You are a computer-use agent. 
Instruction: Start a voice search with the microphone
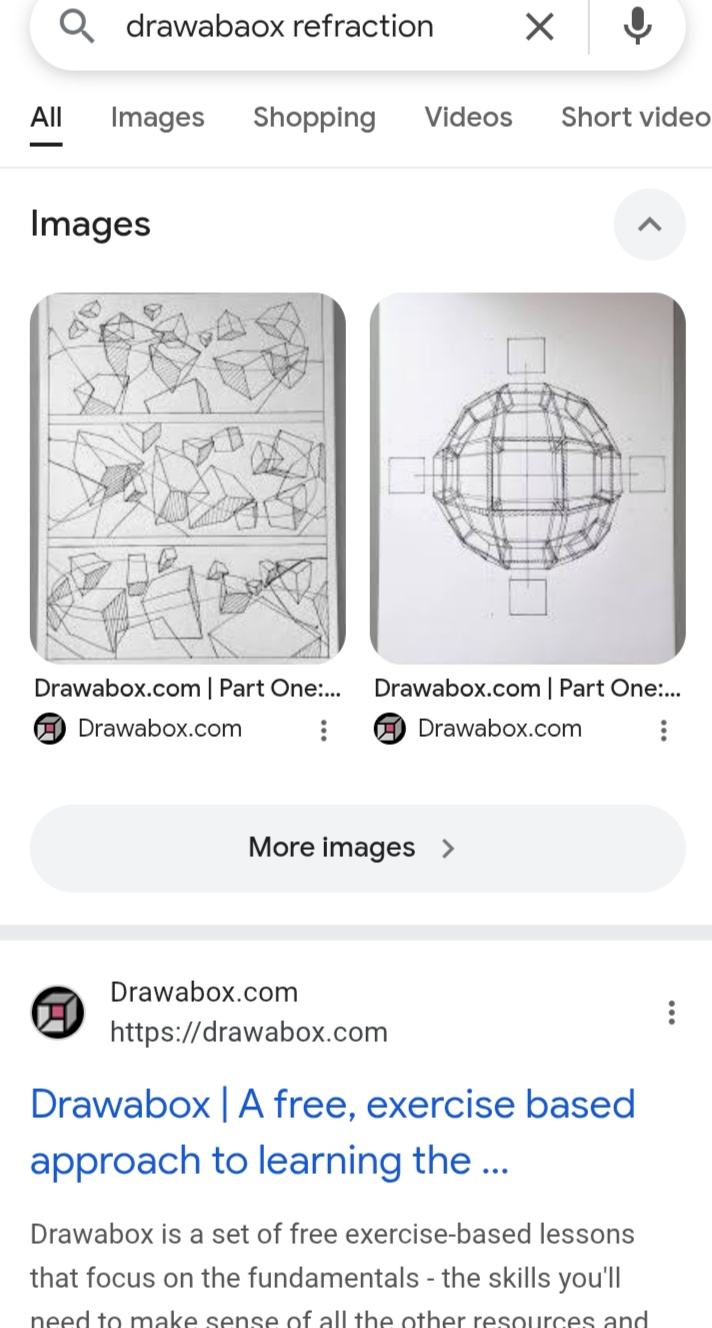[637, 27]
